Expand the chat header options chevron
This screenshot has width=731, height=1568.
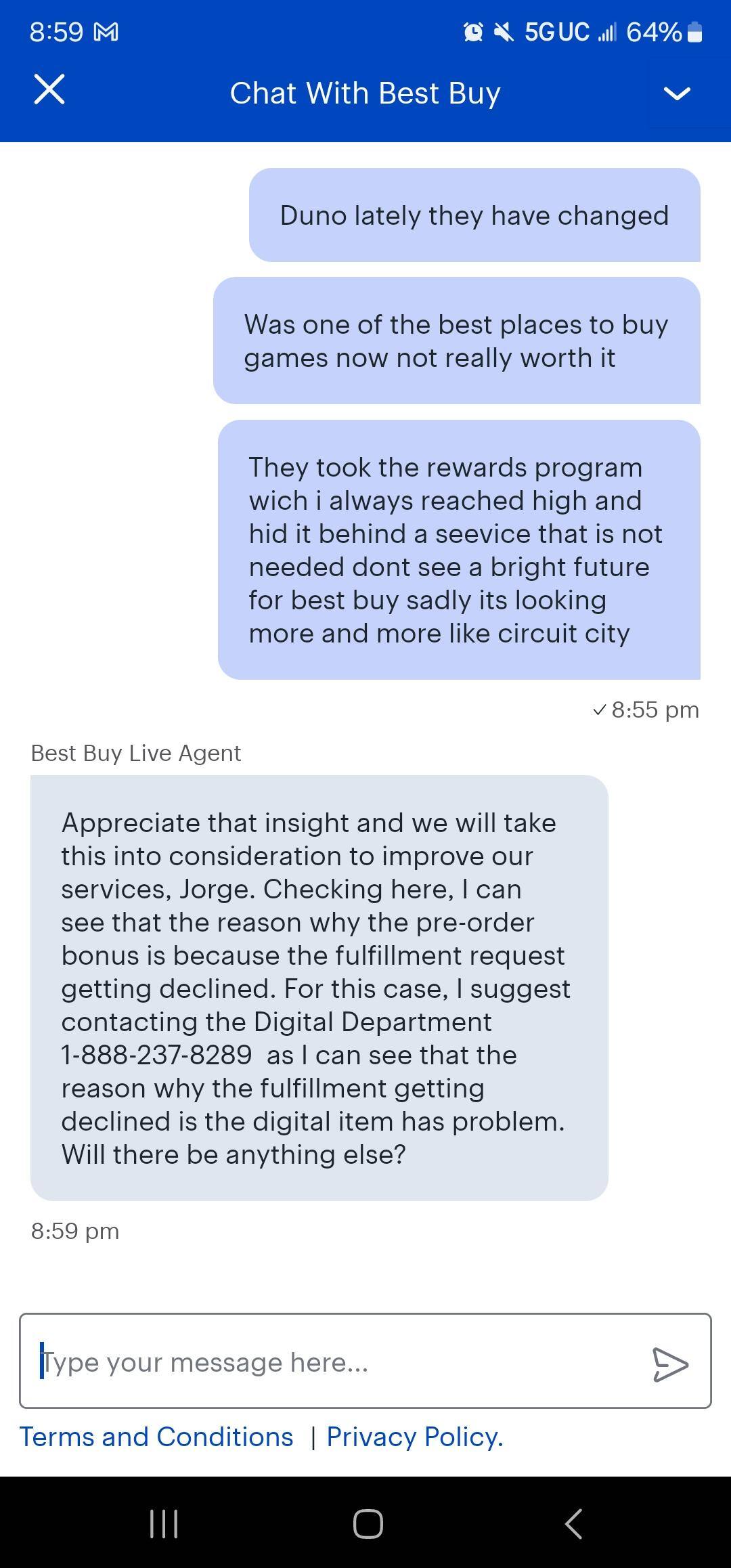pos(677,95)
